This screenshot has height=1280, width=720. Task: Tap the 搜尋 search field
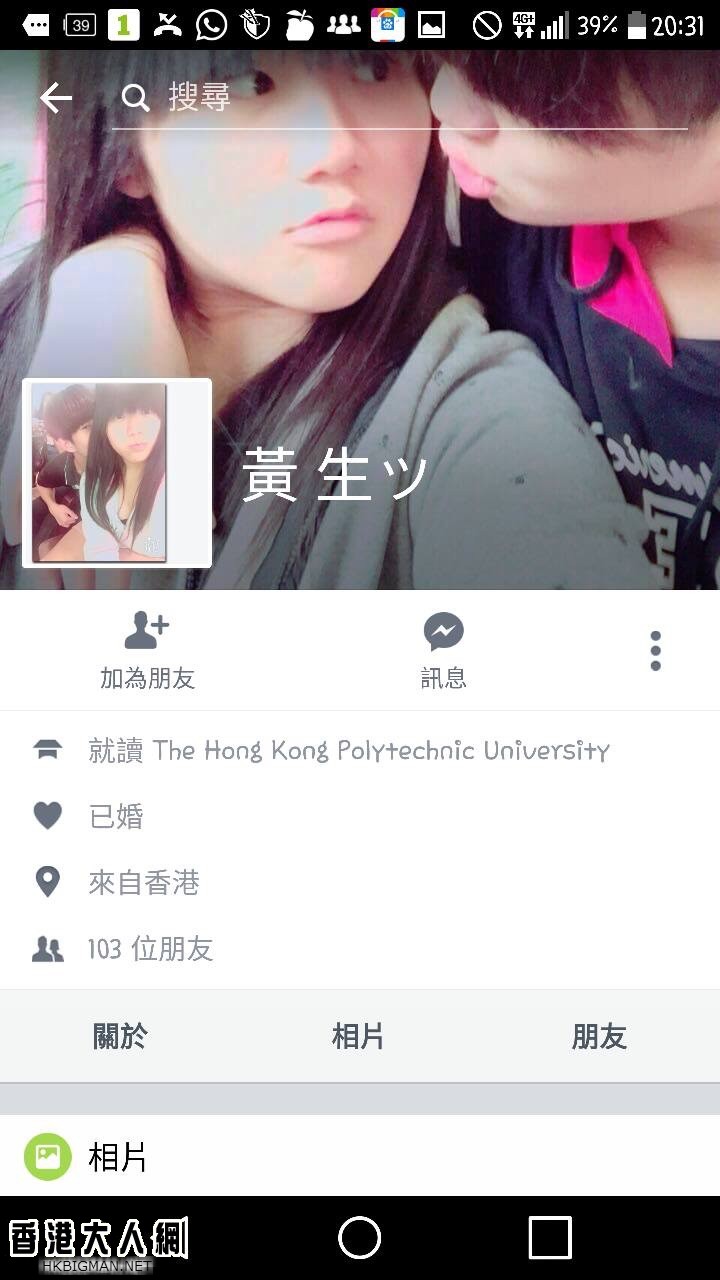point(400,98)
